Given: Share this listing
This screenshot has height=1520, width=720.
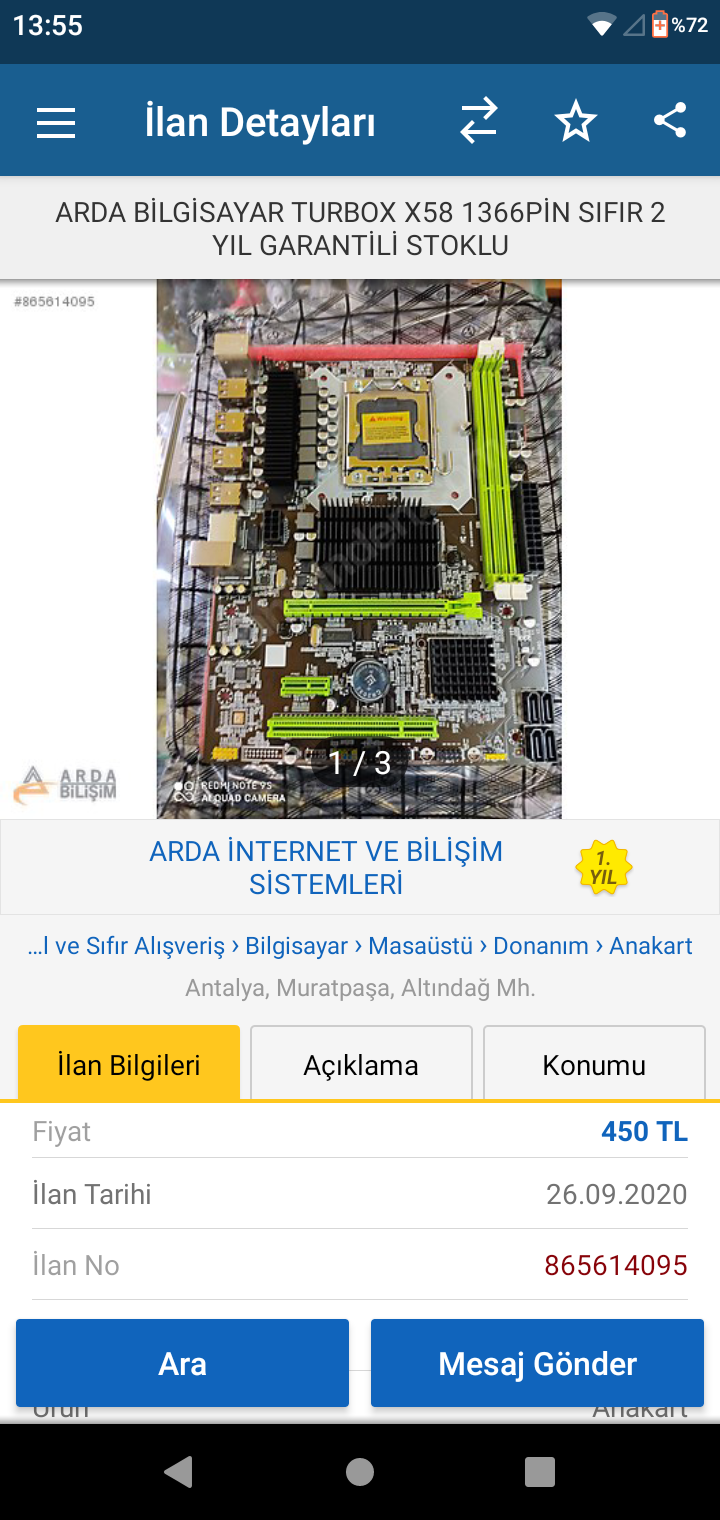Looking at the screenshot, I should tap(669, 121).
